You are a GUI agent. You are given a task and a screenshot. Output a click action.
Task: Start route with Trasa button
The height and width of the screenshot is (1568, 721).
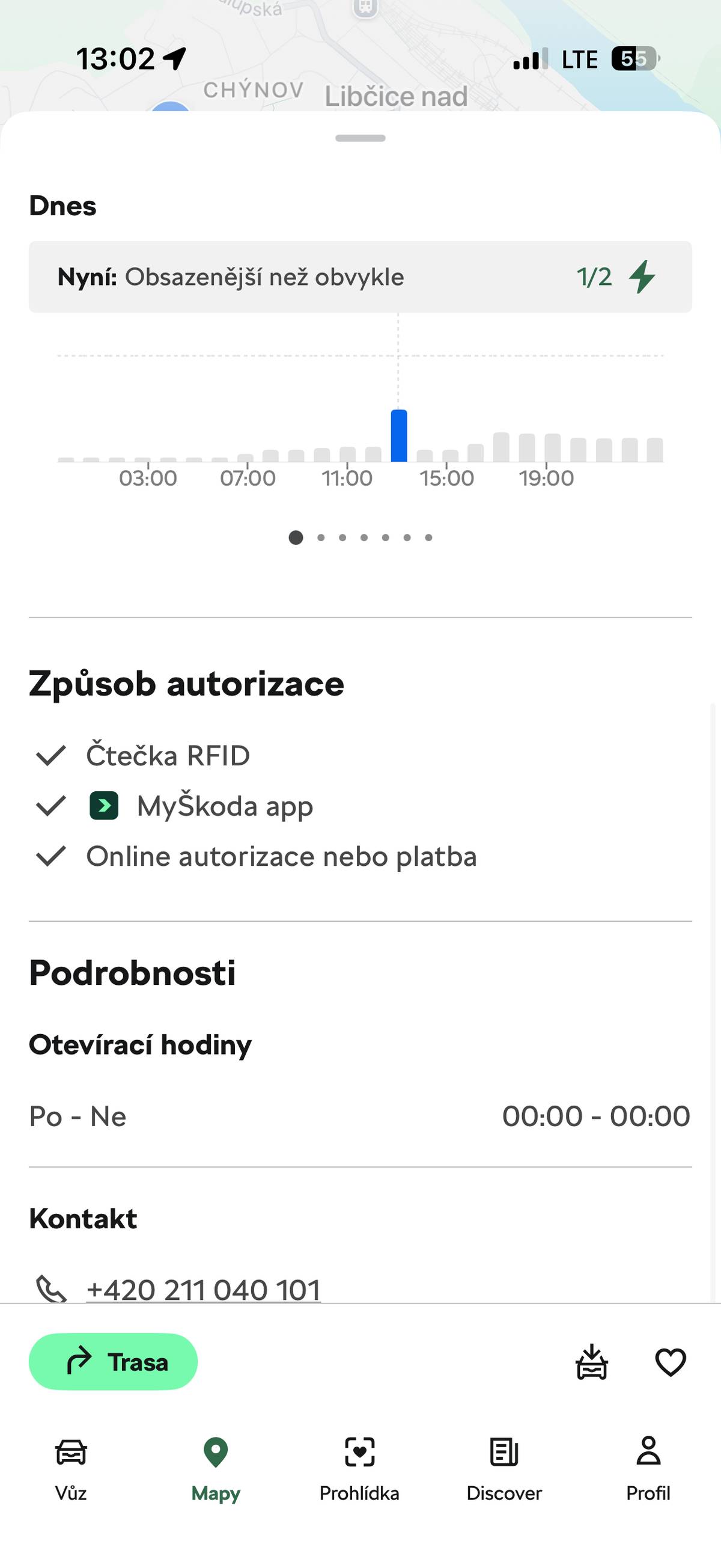[x=113, y=1362]
